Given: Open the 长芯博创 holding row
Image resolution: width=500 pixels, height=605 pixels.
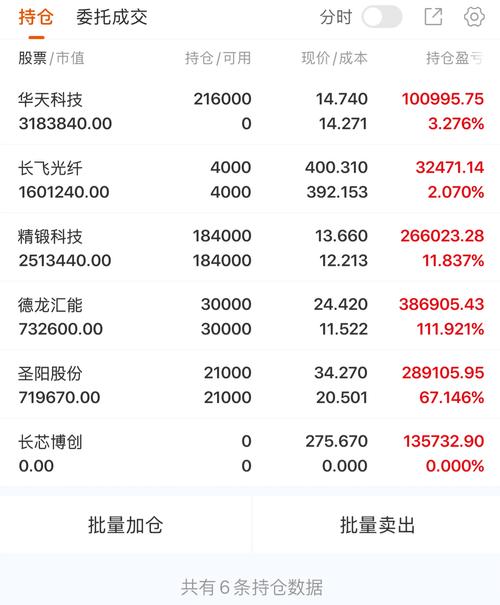Looking at the screenshot, I should (x=250, y=453).
